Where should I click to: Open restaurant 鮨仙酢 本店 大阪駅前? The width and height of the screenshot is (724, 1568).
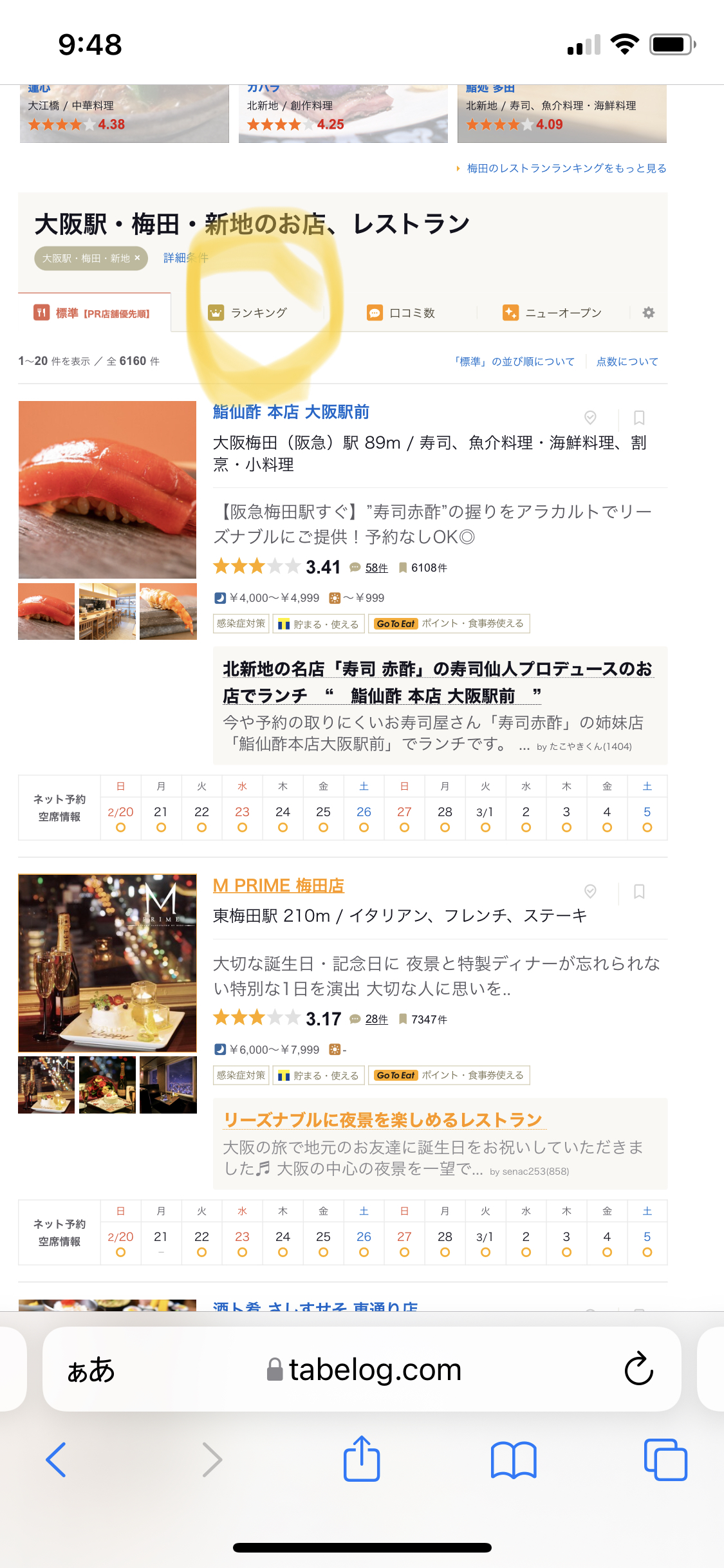[x=291, y=412]
